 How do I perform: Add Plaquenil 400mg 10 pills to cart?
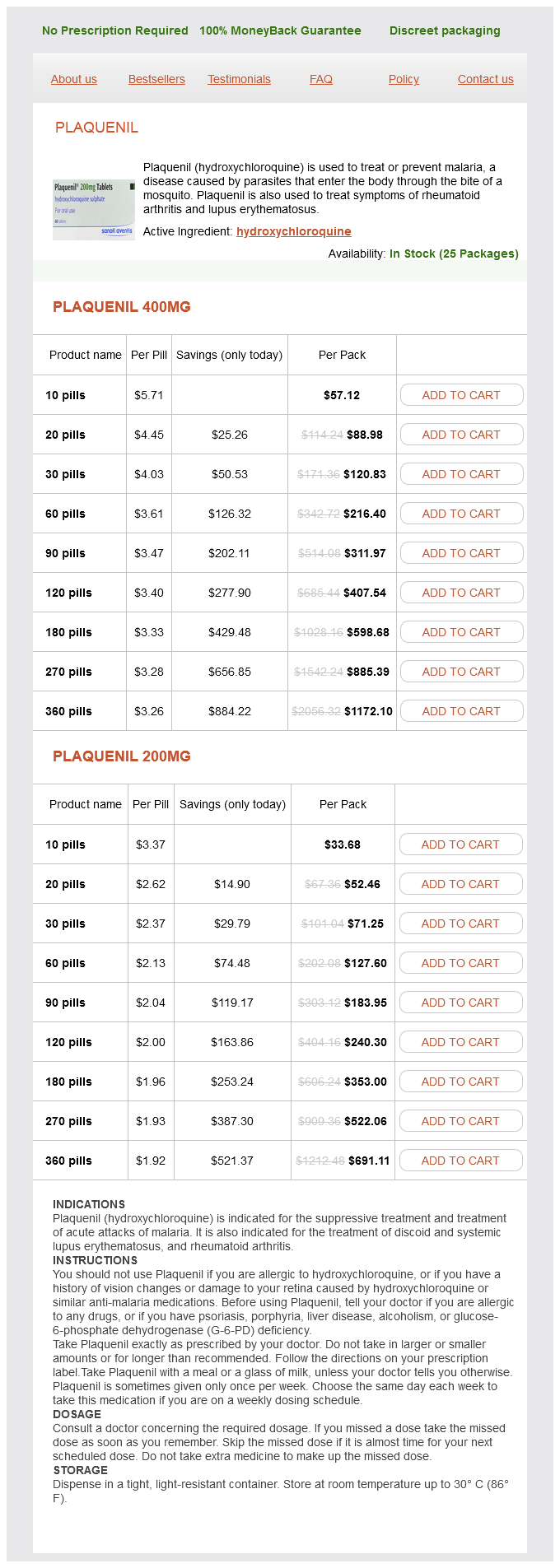pos(461,395)
